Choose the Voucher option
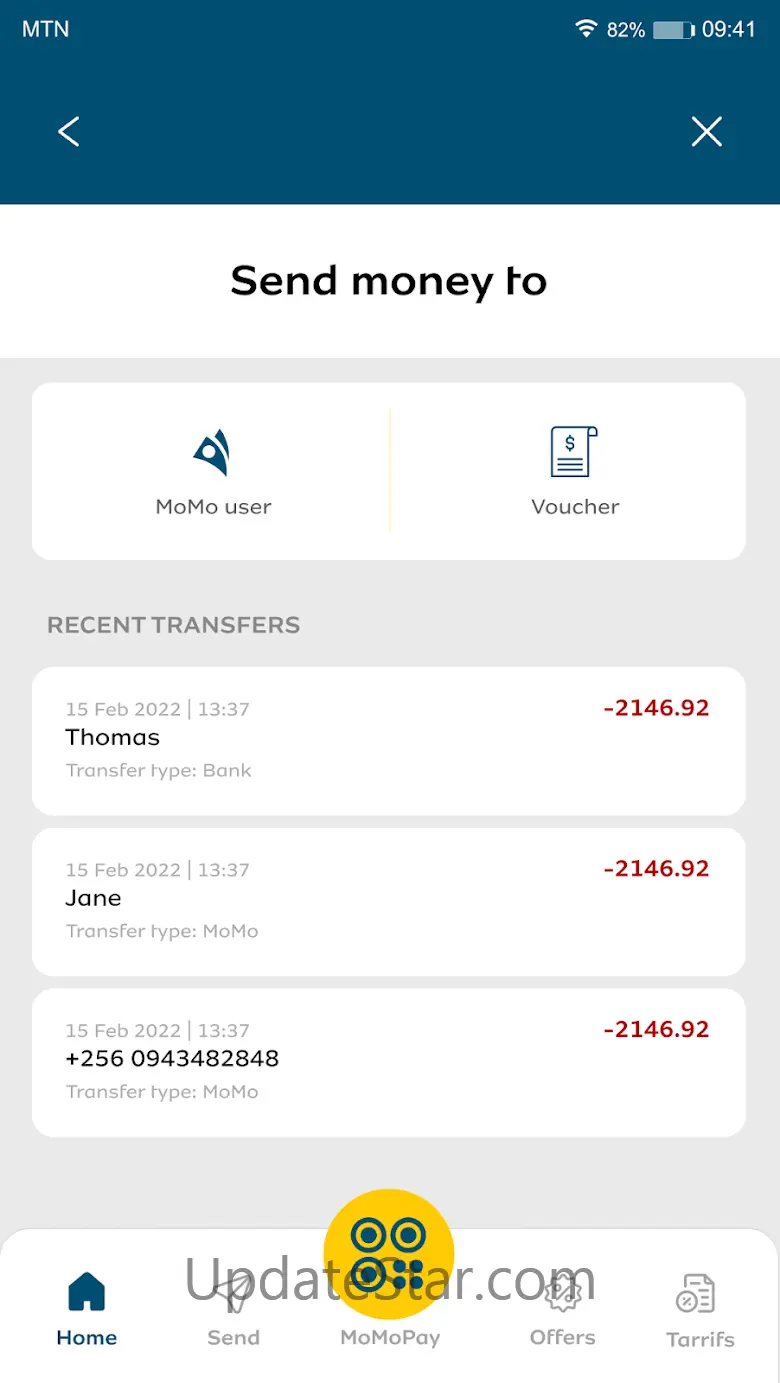 [574, 472]
